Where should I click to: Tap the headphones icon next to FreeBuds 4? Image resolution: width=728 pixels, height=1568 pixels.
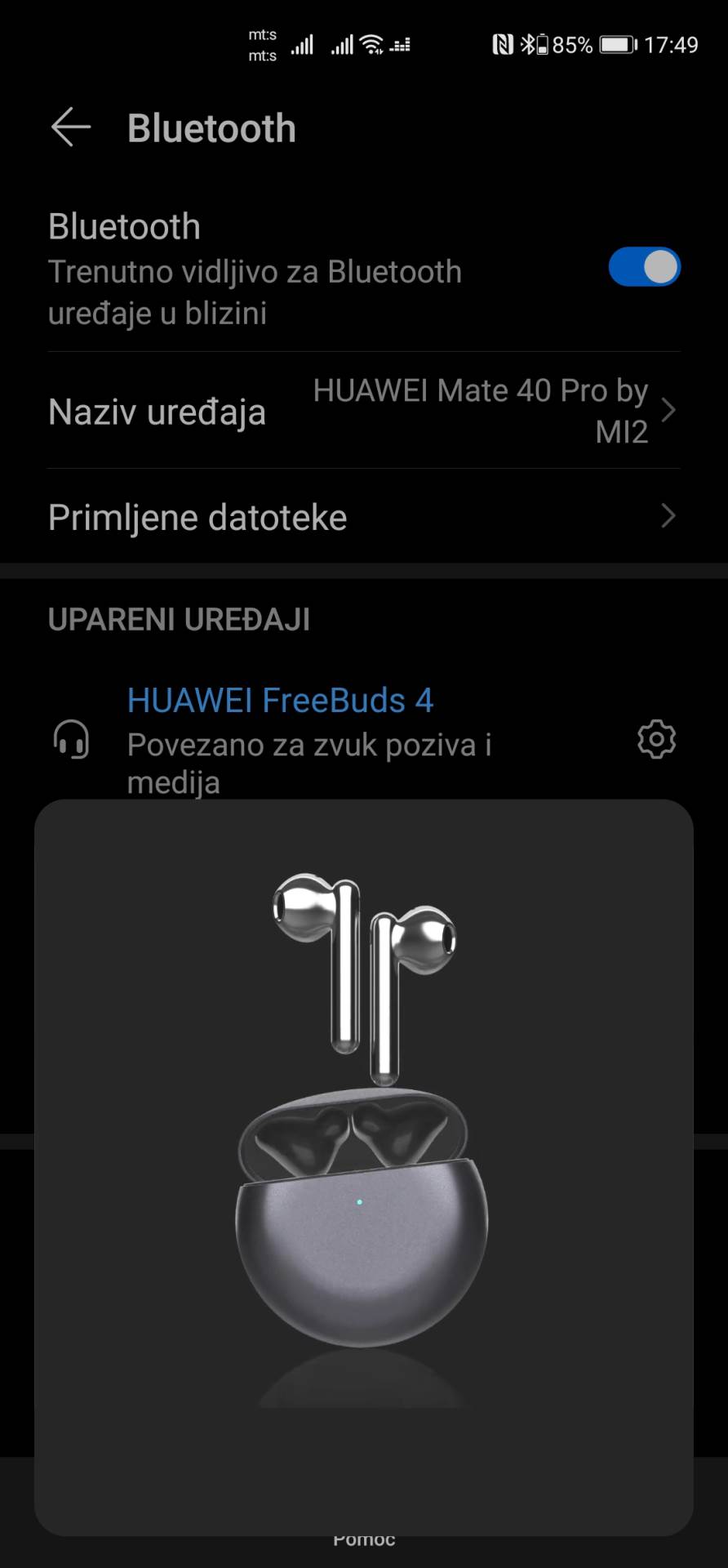[70, 740]
